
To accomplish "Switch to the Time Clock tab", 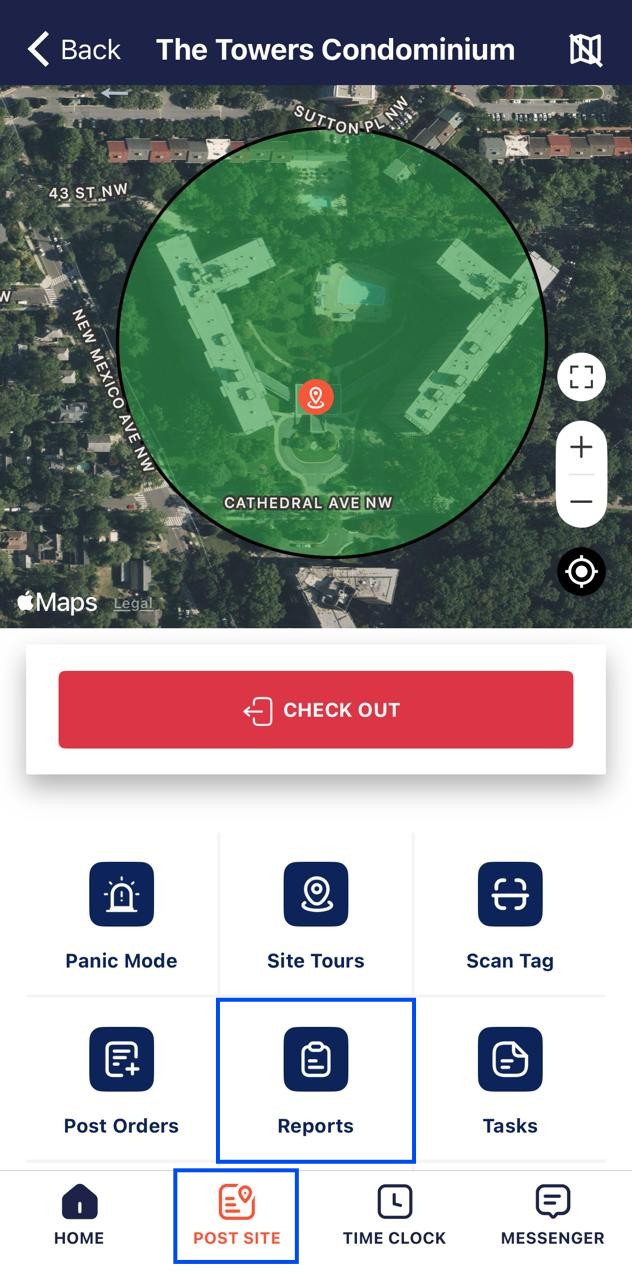I will (x=394, y=1215).
